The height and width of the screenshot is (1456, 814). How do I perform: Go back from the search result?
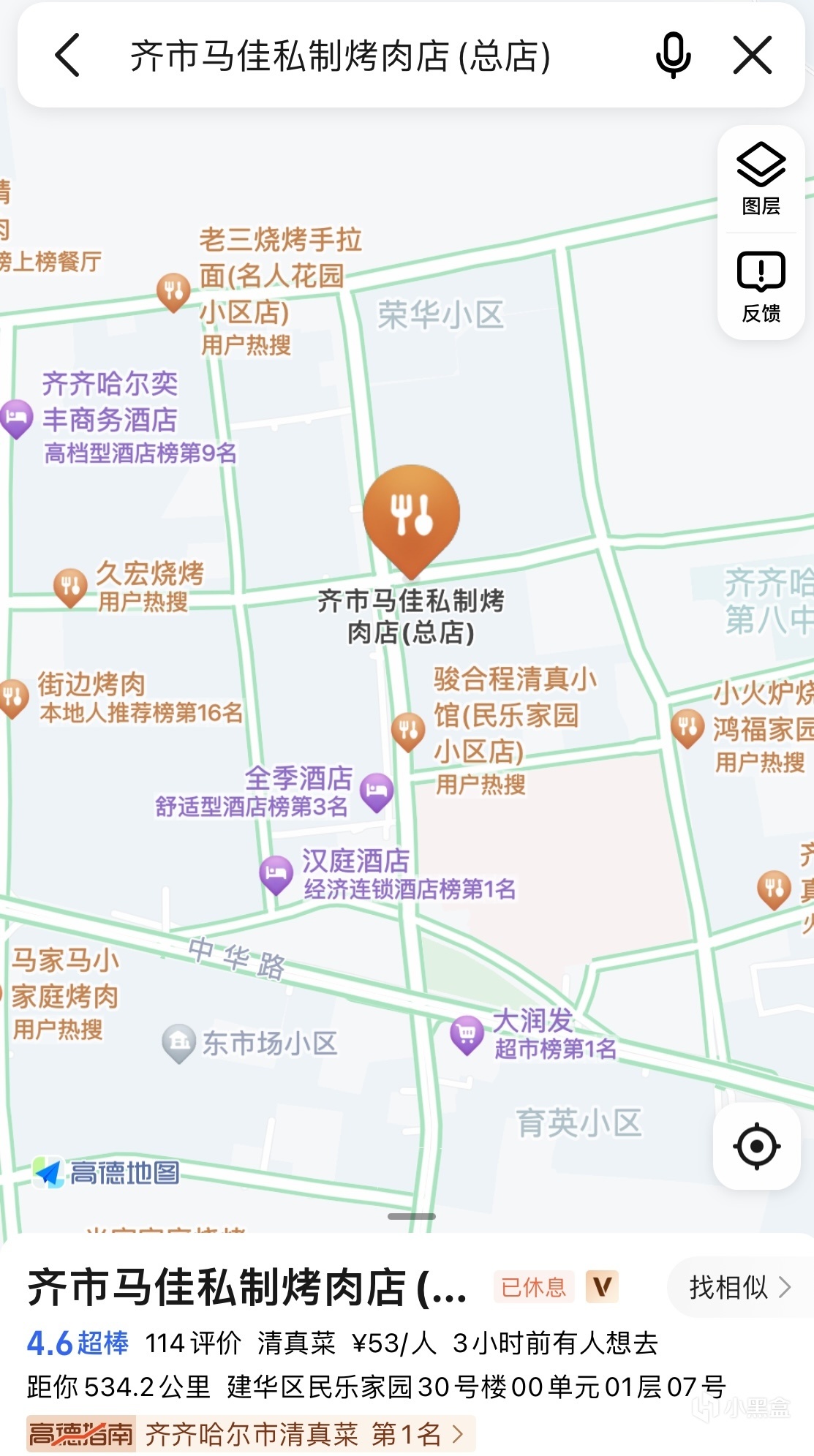[67, 56]
